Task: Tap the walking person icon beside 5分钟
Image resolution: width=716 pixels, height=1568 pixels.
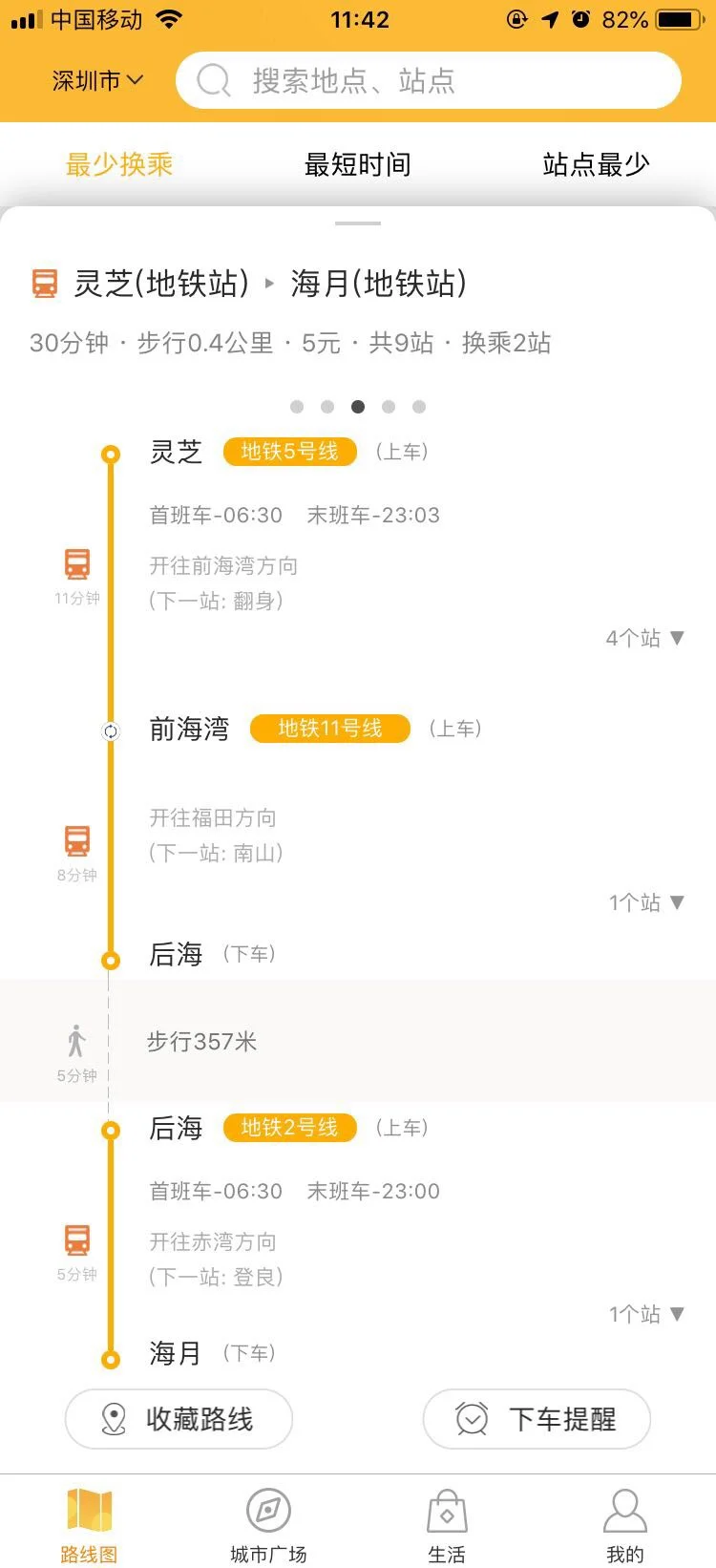Action: coord(76,1042)
